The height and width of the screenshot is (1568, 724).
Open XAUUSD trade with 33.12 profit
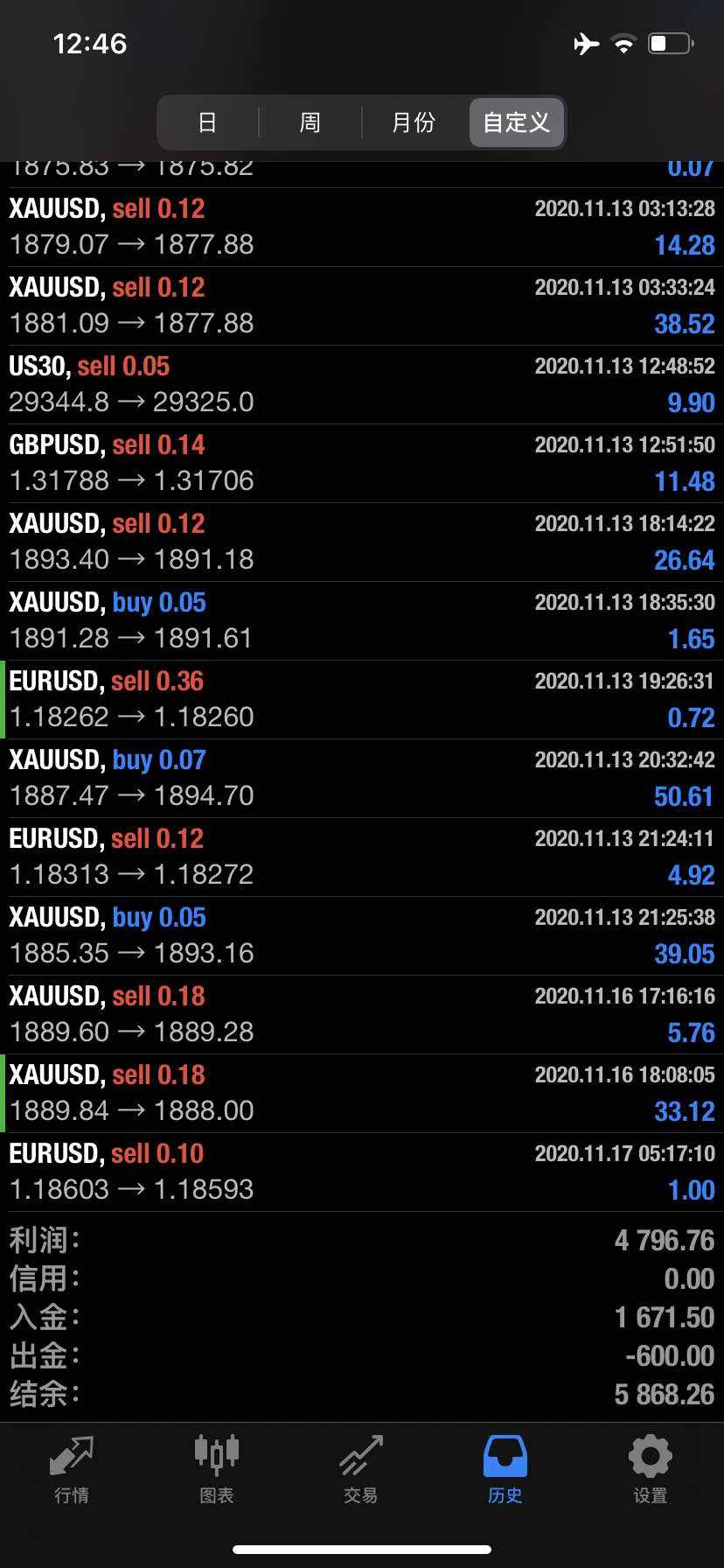[x=362, y=1094]
